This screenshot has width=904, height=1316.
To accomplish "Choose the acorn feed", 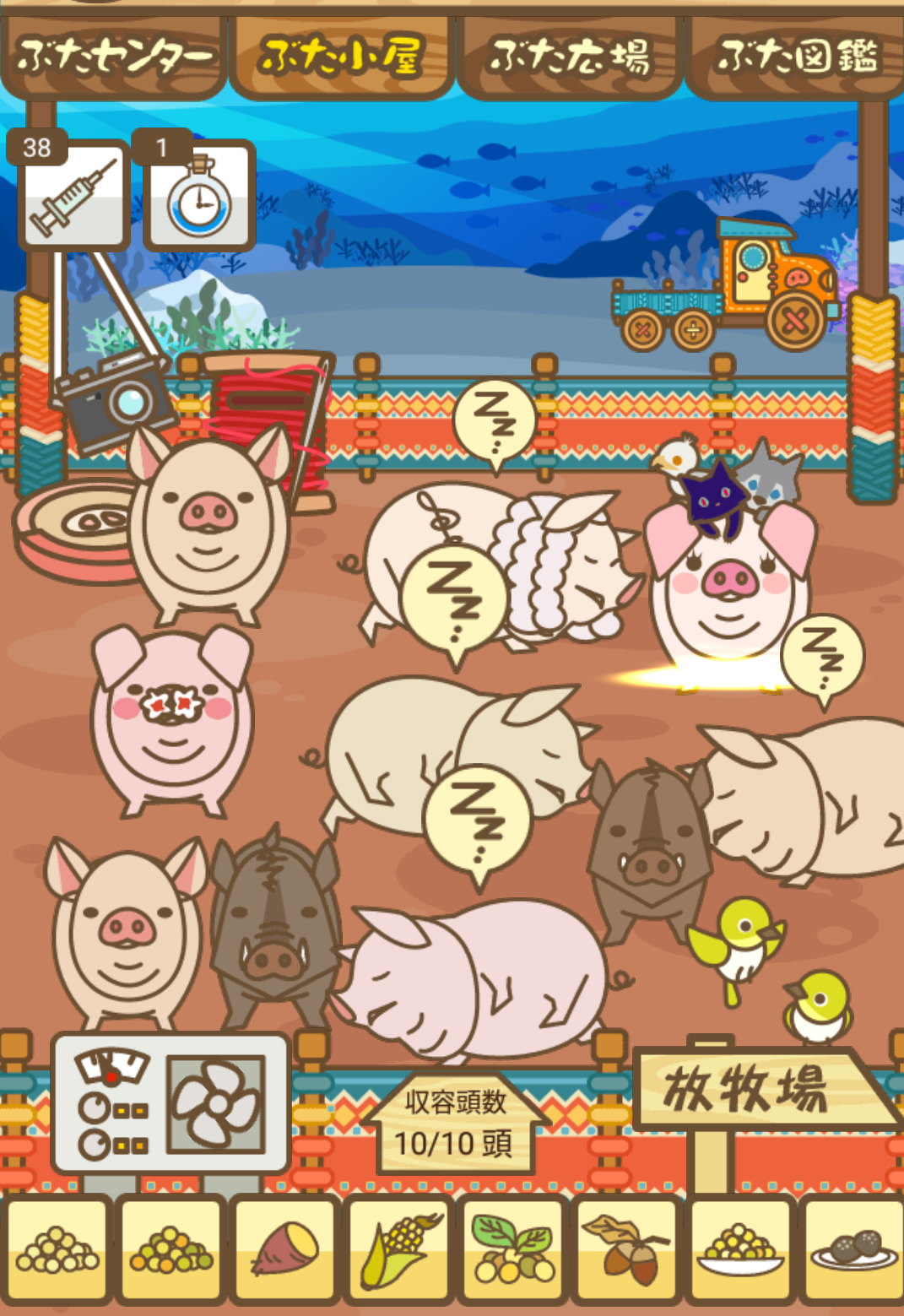I will (628, 1250).
